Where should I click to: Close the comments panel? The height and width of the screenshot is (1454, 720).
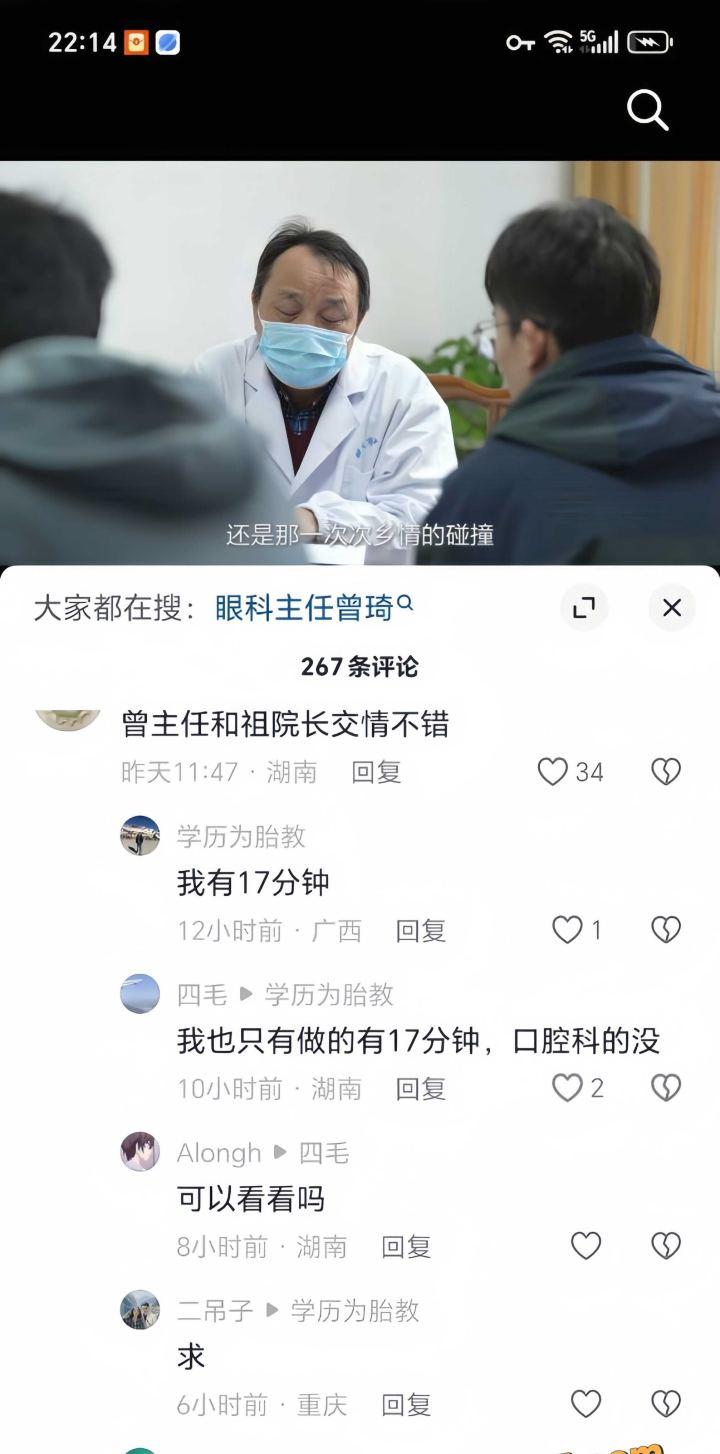672,607
